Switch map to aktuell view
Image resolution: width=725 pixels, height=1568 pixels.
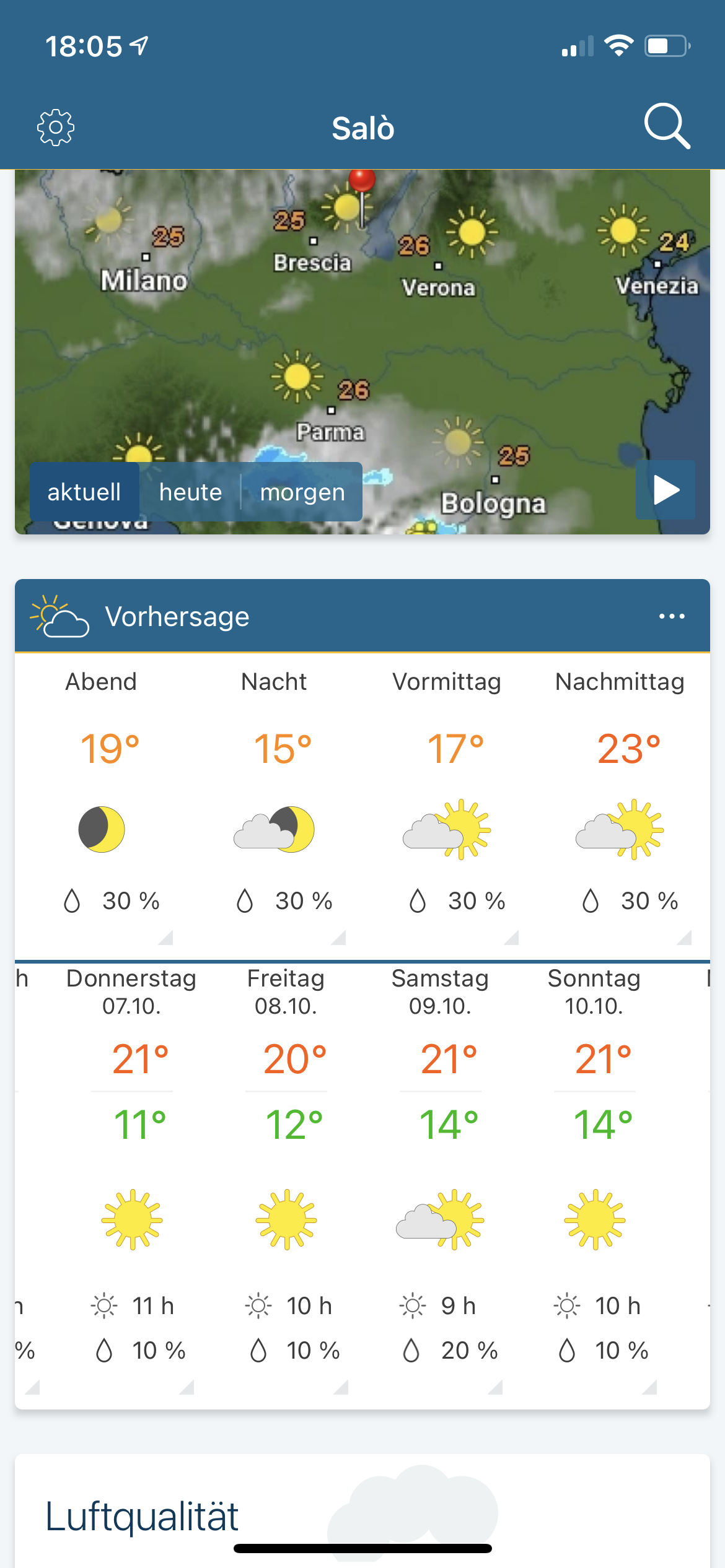(x=84, y=492)
